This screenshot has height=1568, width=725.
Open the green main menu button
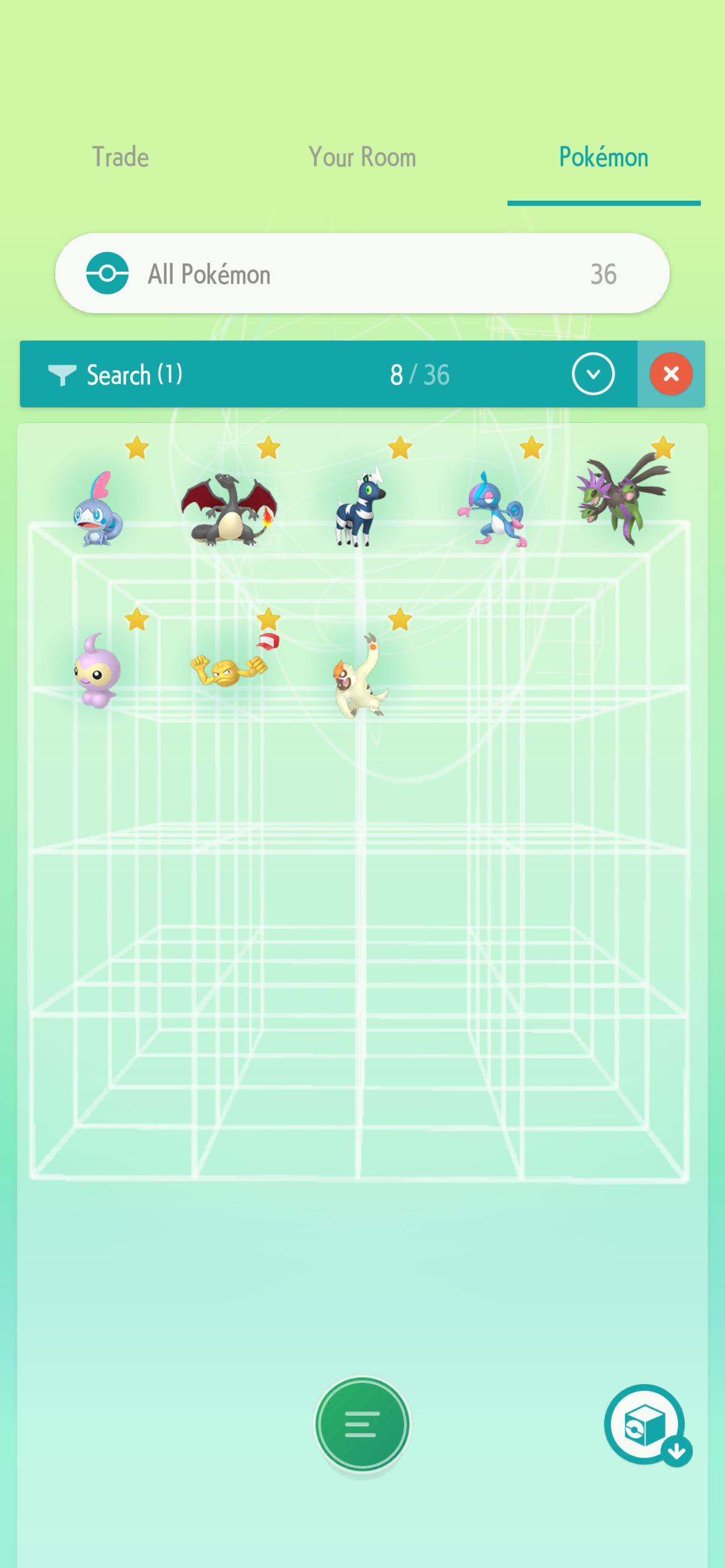(x=362, y=1424)
